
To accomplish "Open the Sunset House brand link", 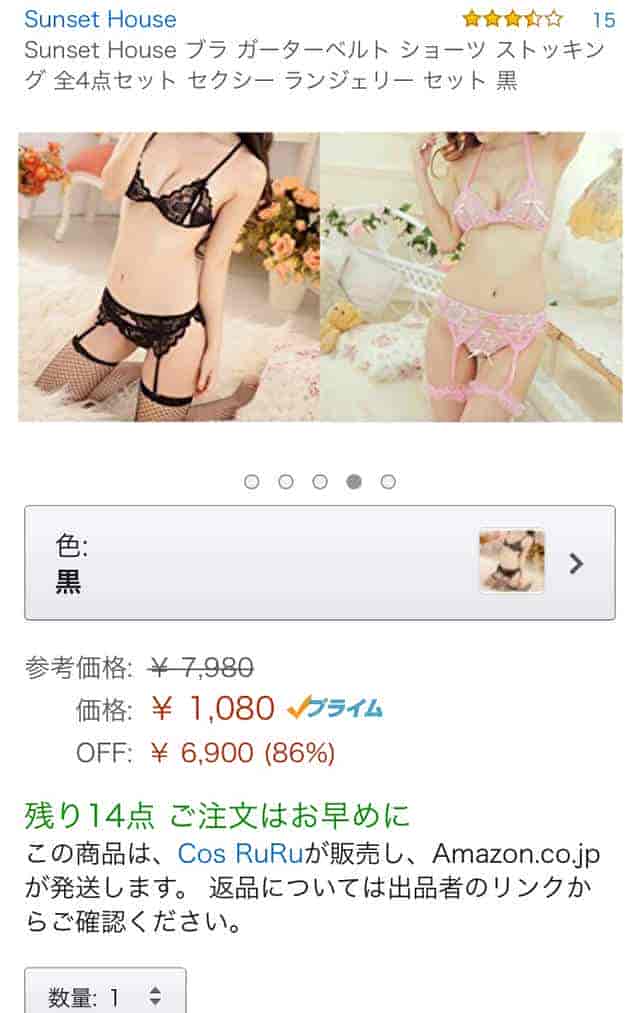I will pos(100,19).
